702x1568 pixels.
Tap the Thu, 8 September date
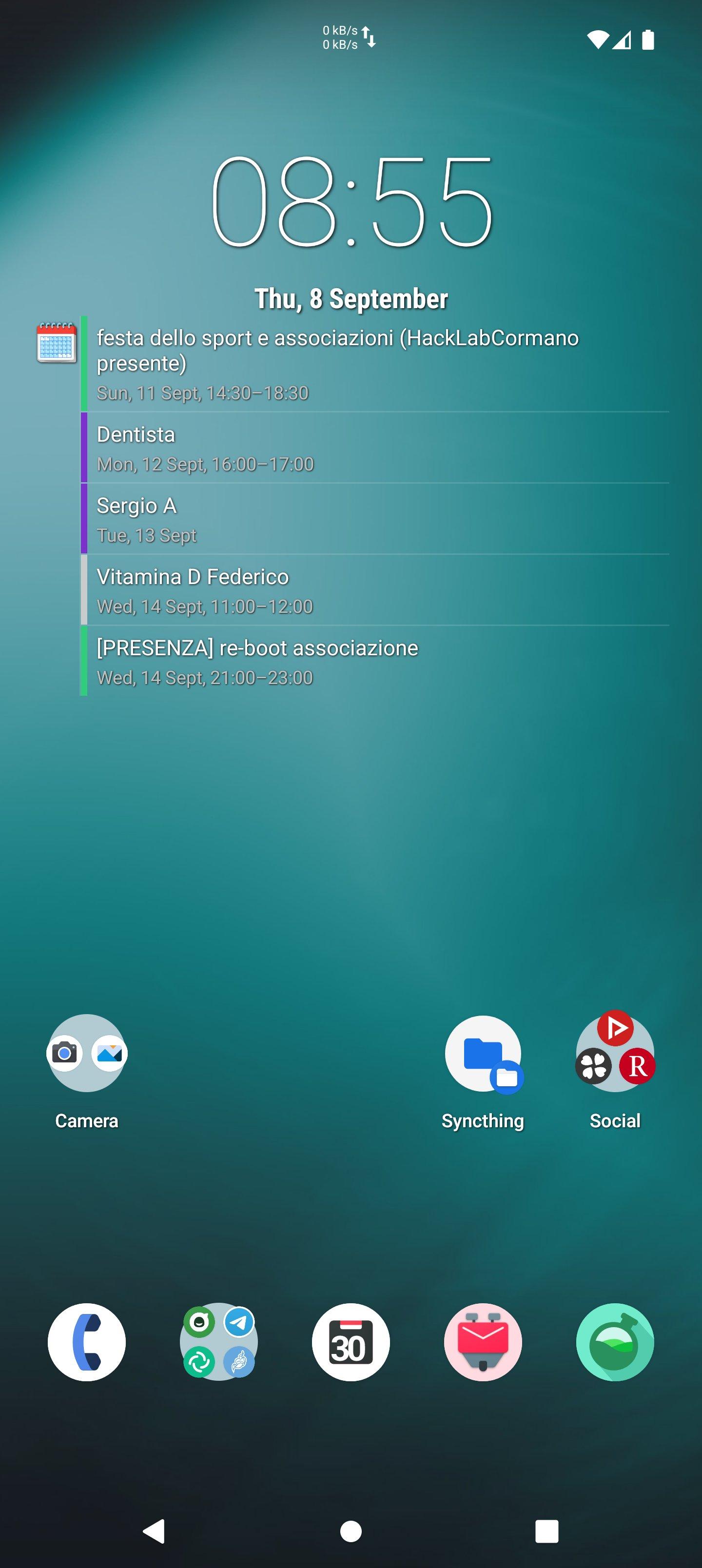point(351,299)
